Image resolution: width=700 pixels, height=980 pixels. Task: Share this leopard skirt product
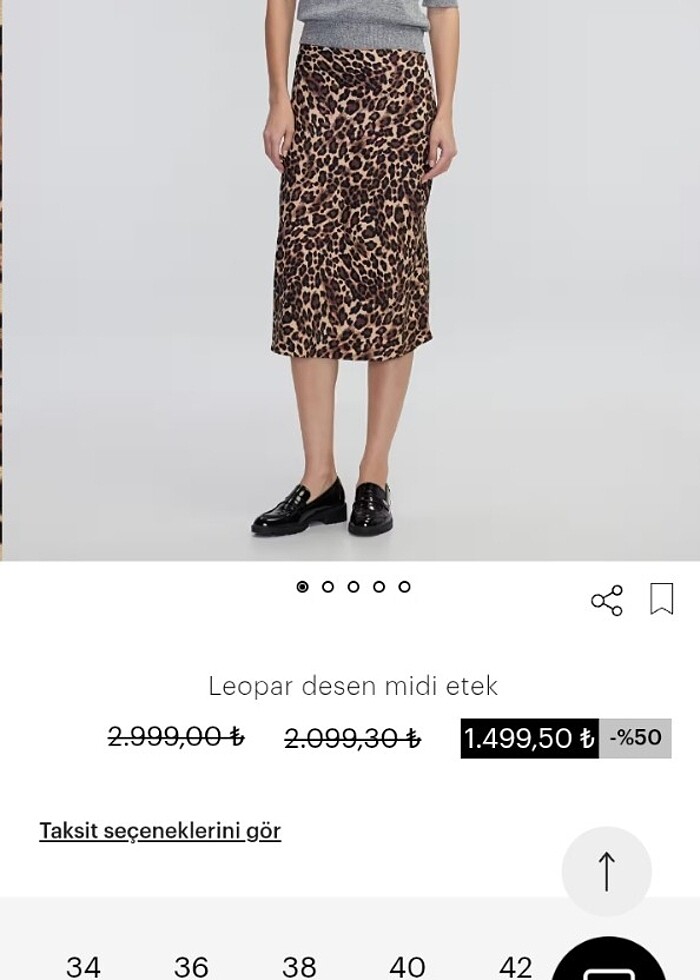click(607, 601)
